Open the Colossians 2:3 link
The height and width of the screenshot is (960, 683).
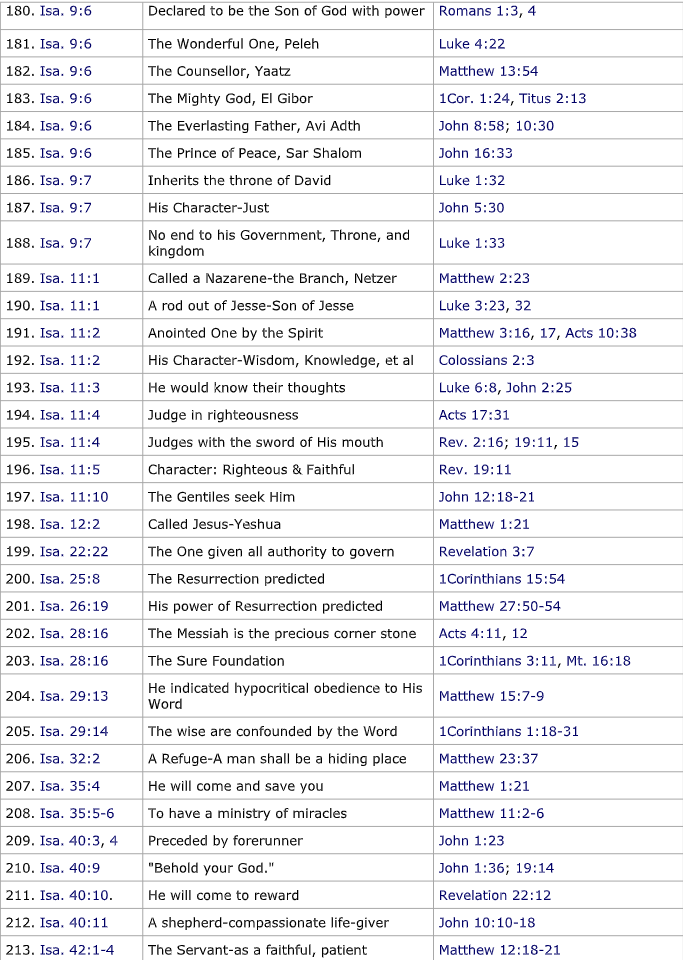pyautogui.click(x=487, y=360)
